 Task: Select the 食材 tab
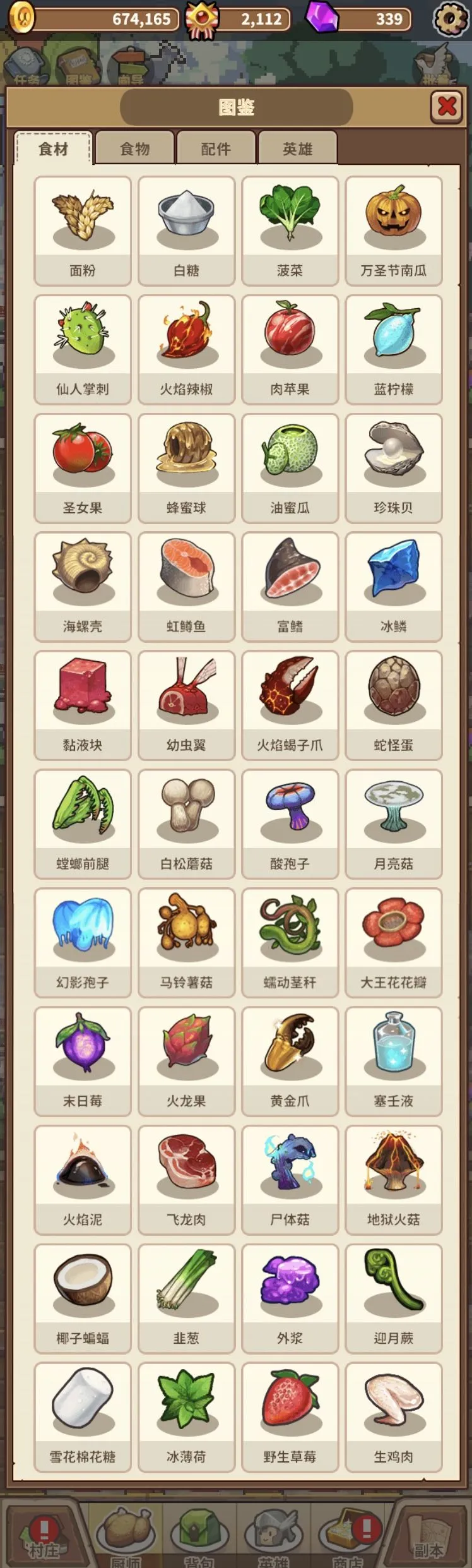click(x=54, y=149)
